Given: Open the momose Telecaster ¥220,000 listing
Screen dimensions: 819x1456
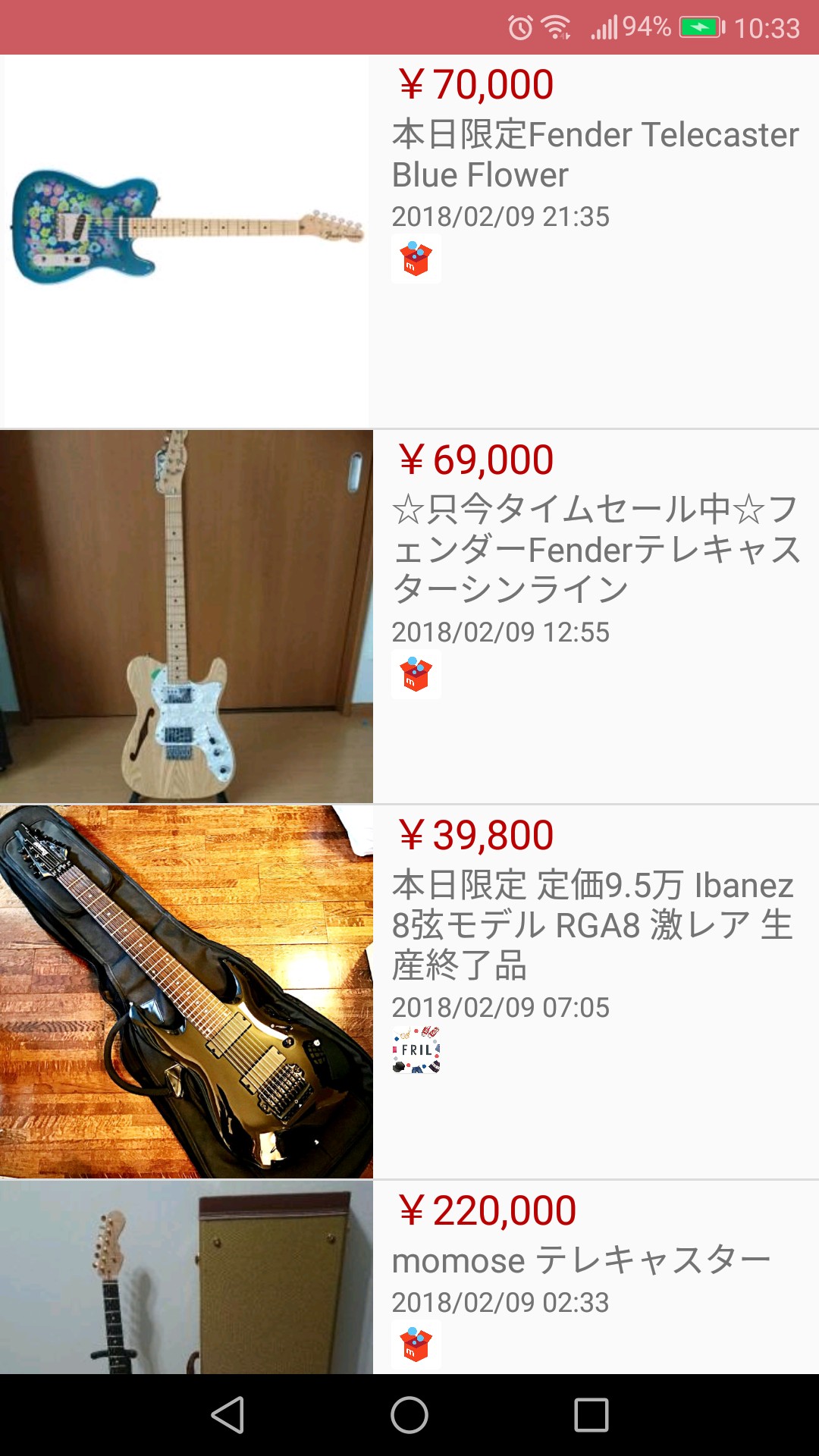Looking at the screenshot, I should 581,1260.
